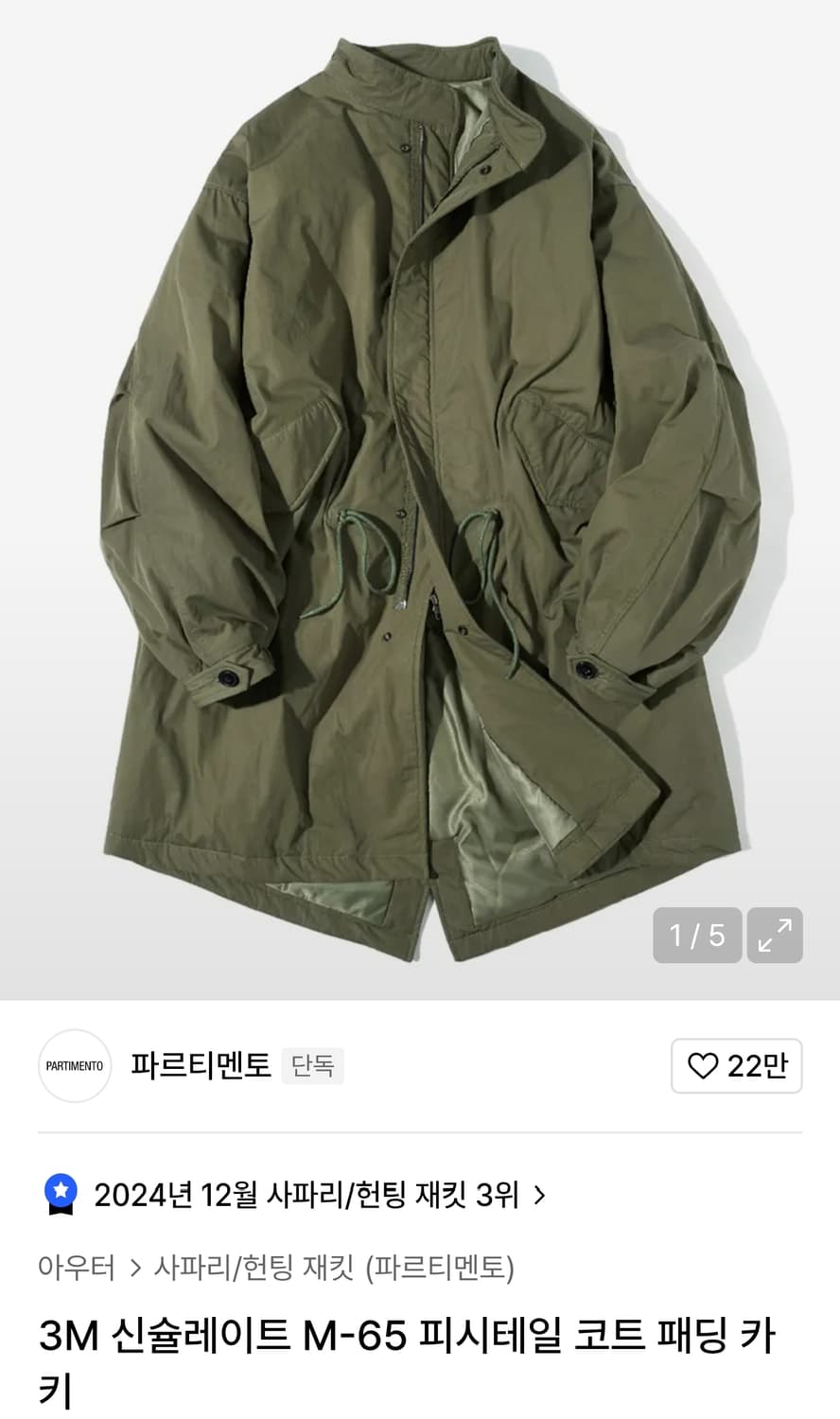Image resolution: width=840 pixels, height=1419 pixels.
Task: Click the blue ribbon ranking badge icon
Action: pyautogui.click(x=61, y=1195)
